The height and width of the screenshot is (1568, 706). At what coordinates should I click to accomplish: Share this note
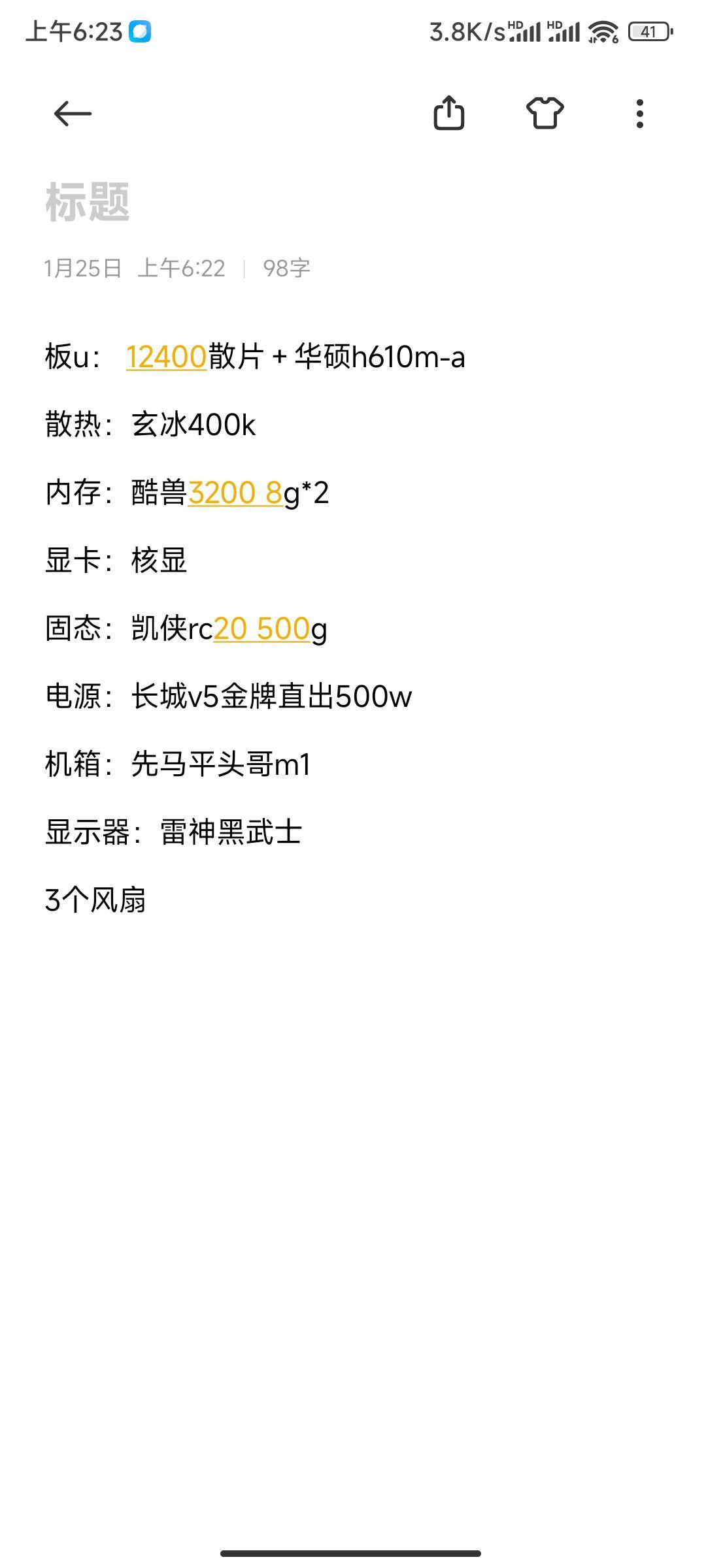coord(449,113)
